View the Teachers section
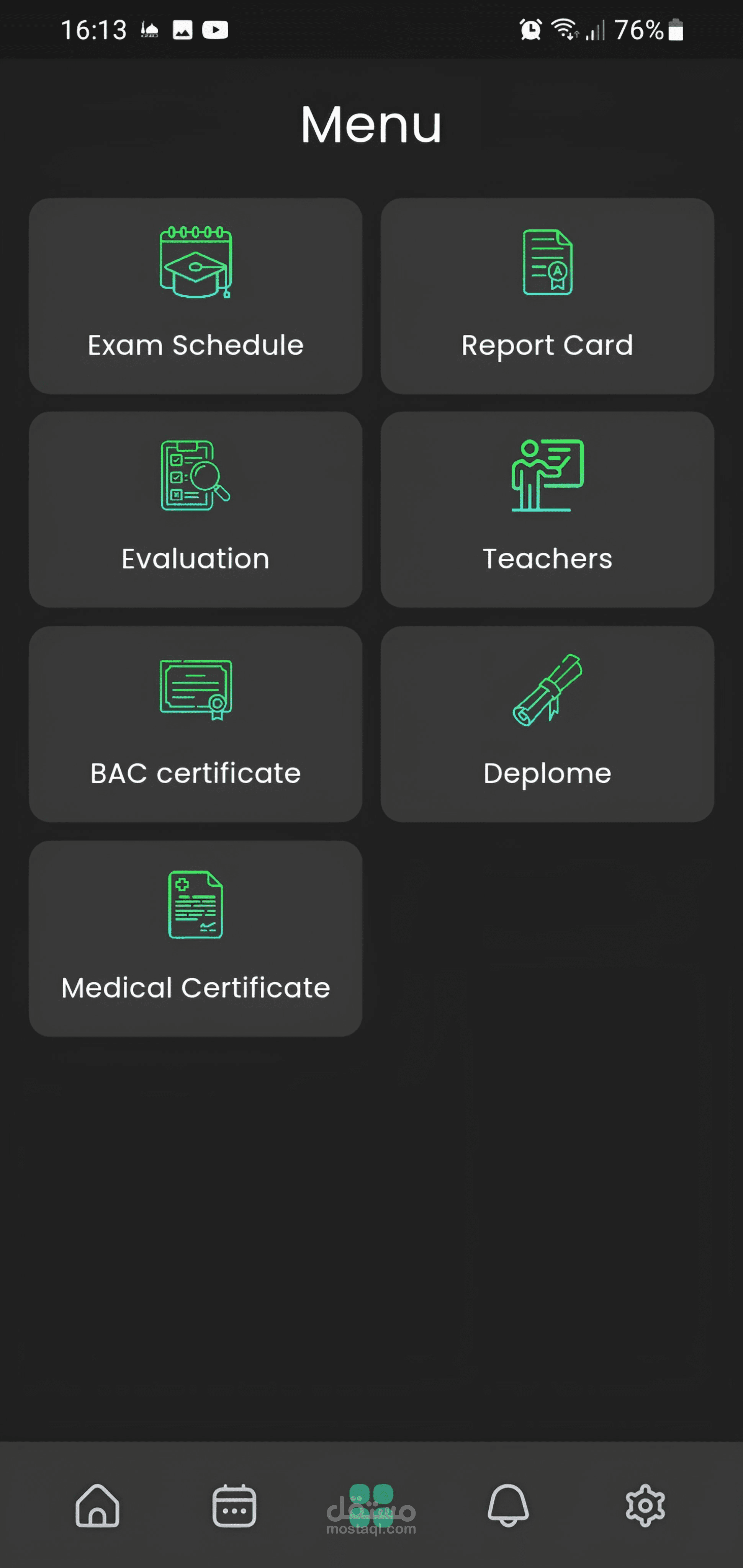The image size is (743, 1568). coord(547,510)
